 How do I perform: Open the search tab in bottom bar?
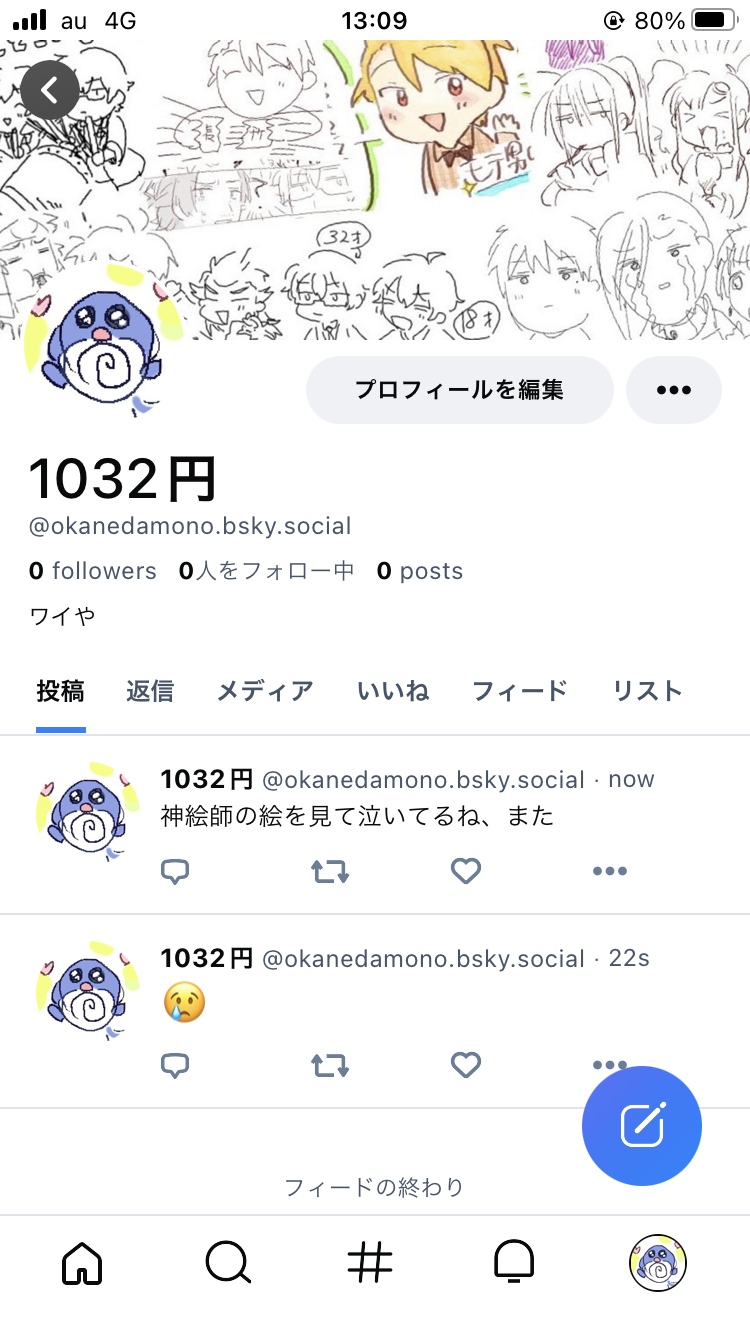[228, 1264]
